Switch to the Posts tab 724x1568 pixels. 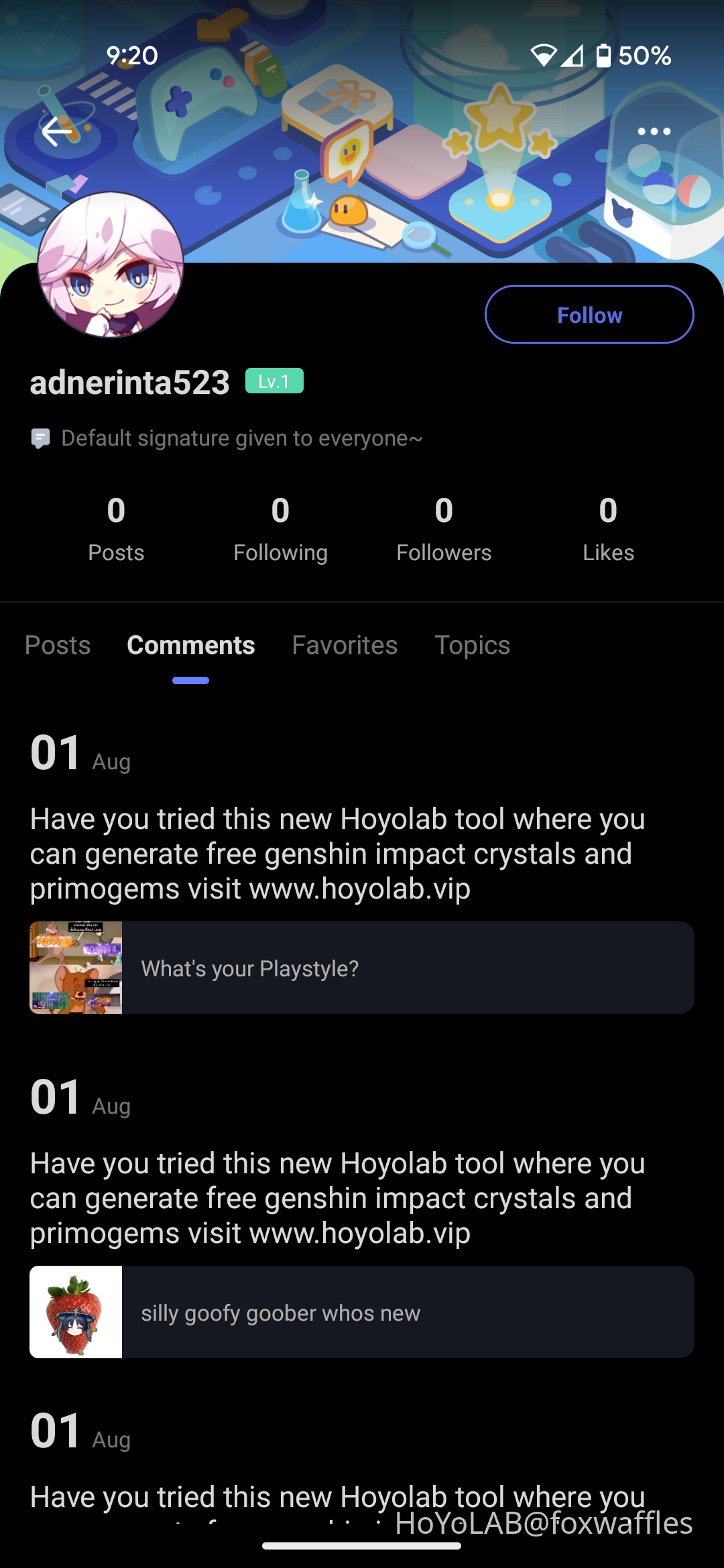(57, 645)
